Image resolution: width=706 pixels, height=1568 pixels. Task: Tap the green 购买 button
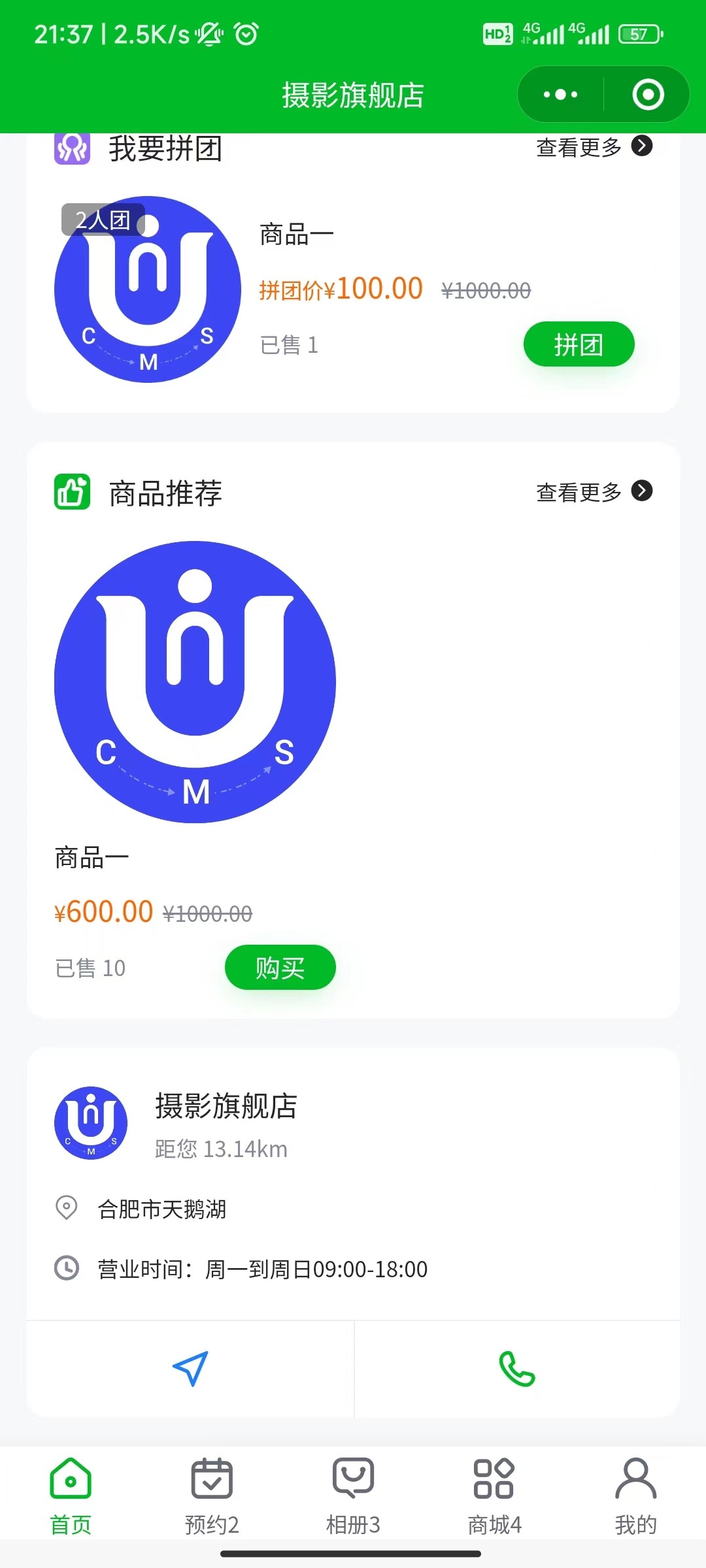click(280, 967)
